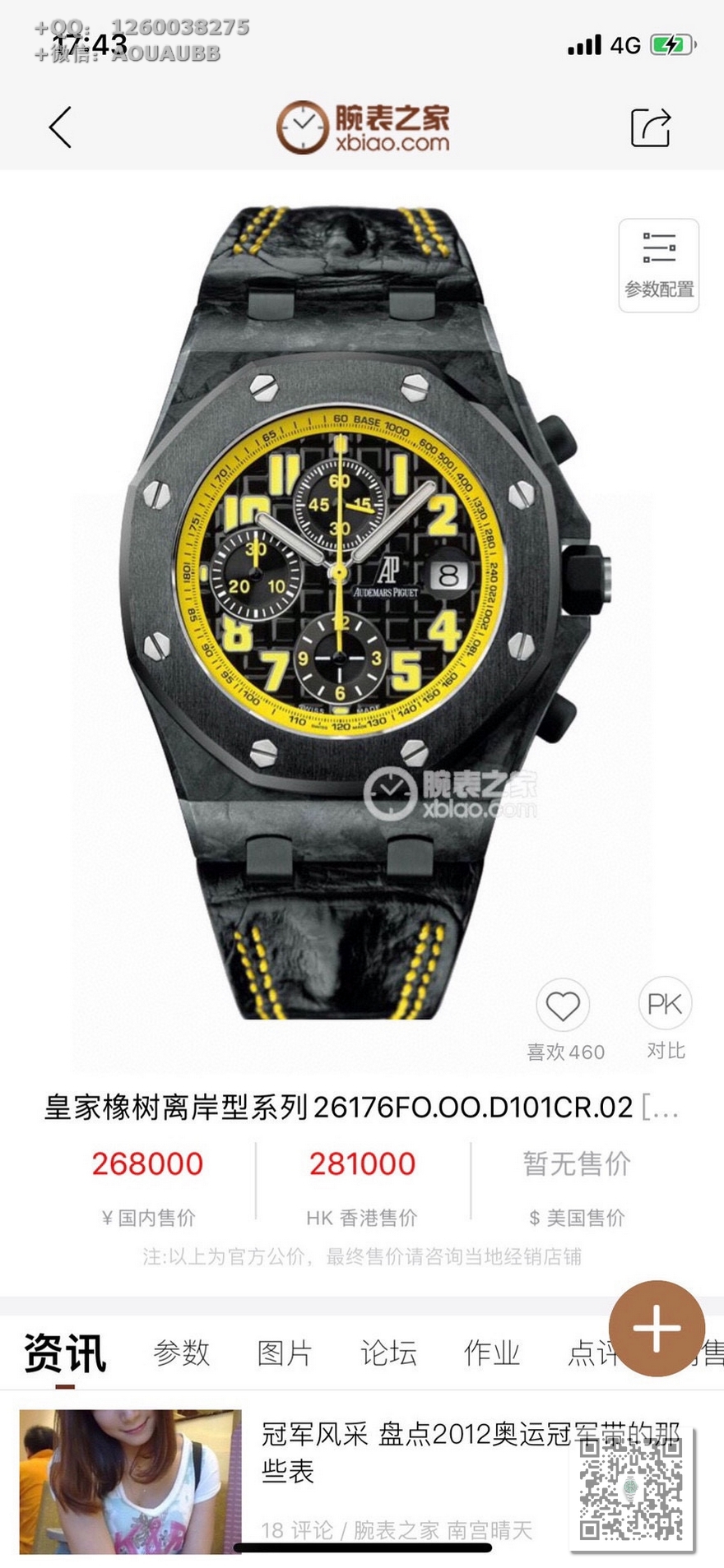724x1568 pixels.
Task: Switch to the 图片 tab
Action: pos(285,1353)
